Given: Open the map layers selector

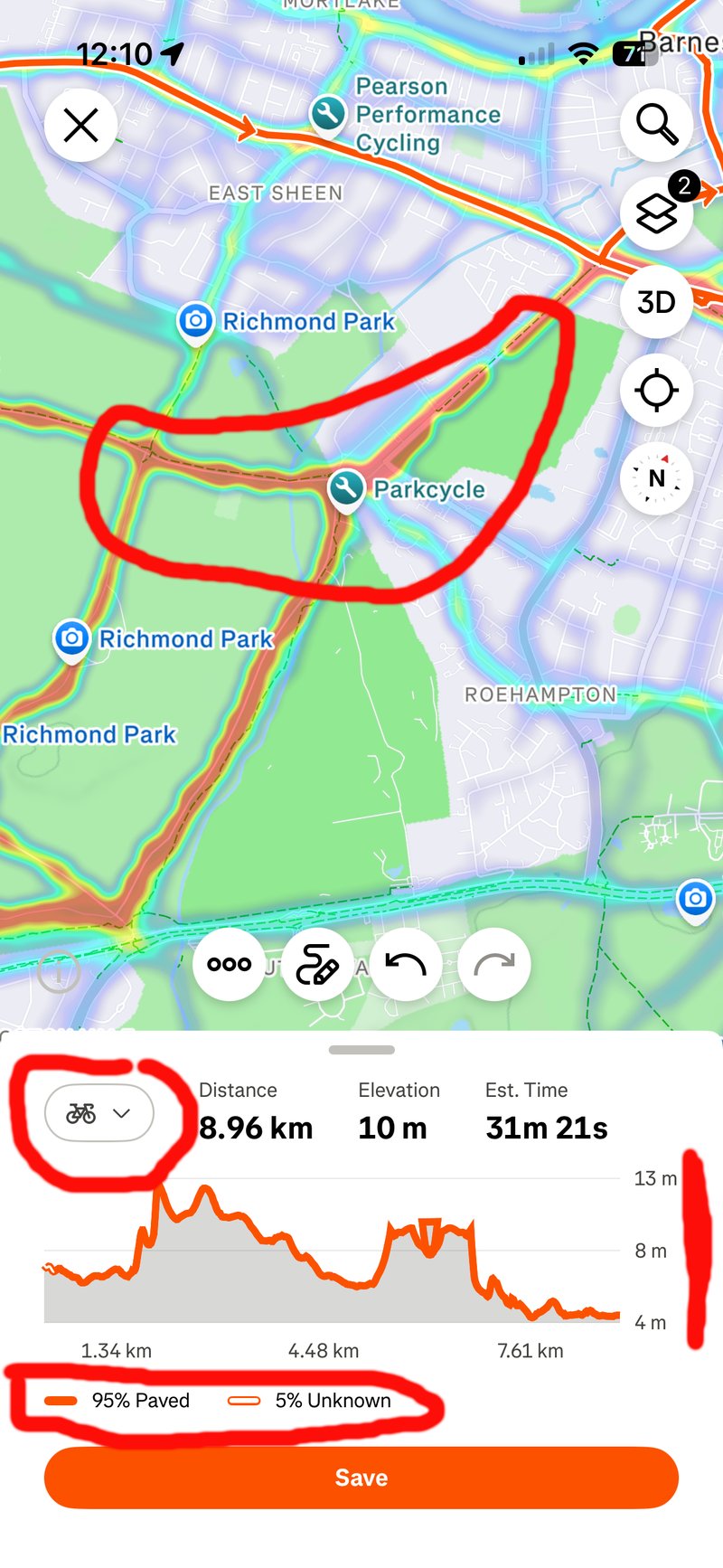Looking at the screenshot, I should click(656, 213).
